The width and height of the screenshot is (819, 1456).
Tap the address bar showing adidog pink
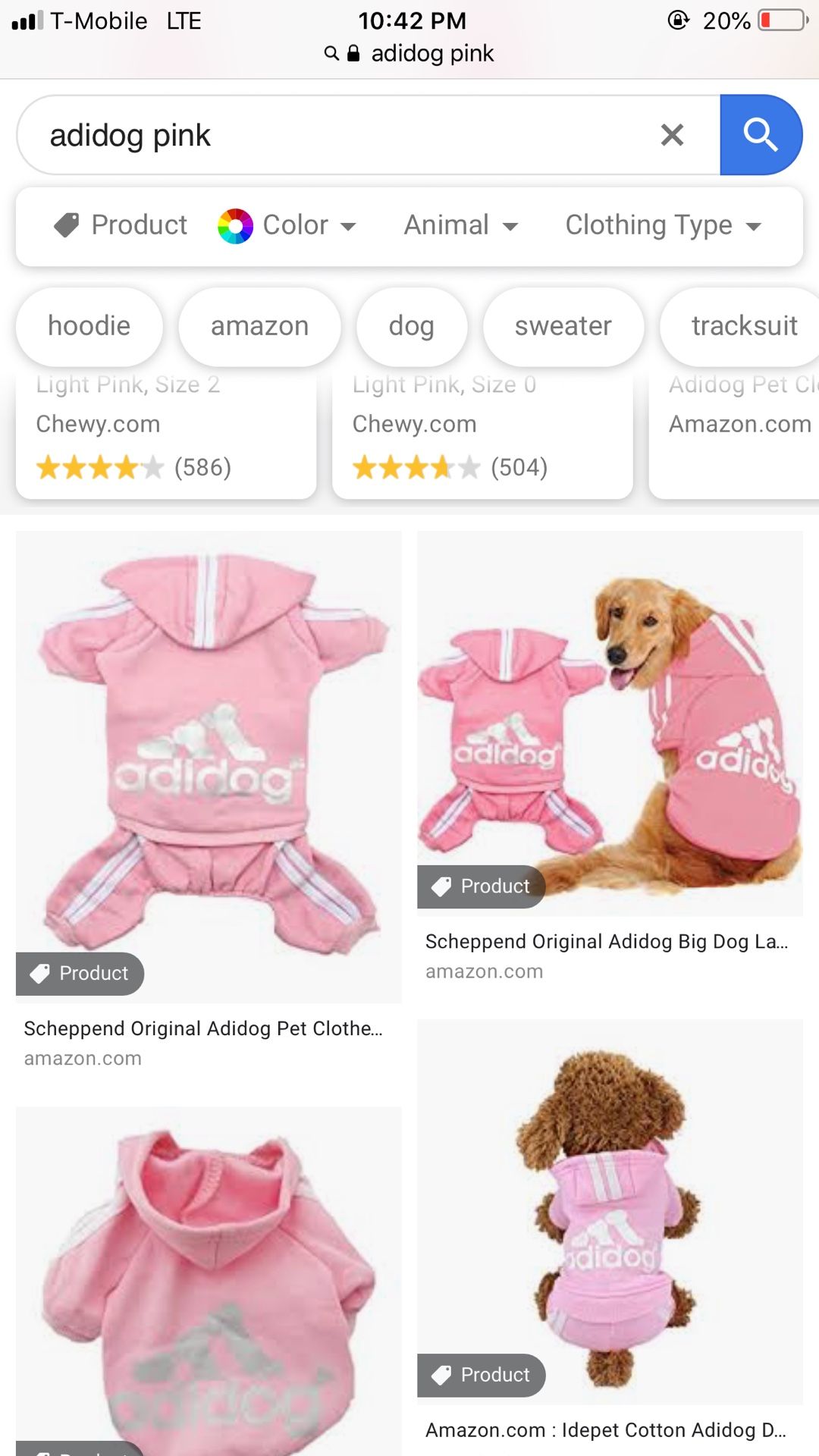(409, 54)
